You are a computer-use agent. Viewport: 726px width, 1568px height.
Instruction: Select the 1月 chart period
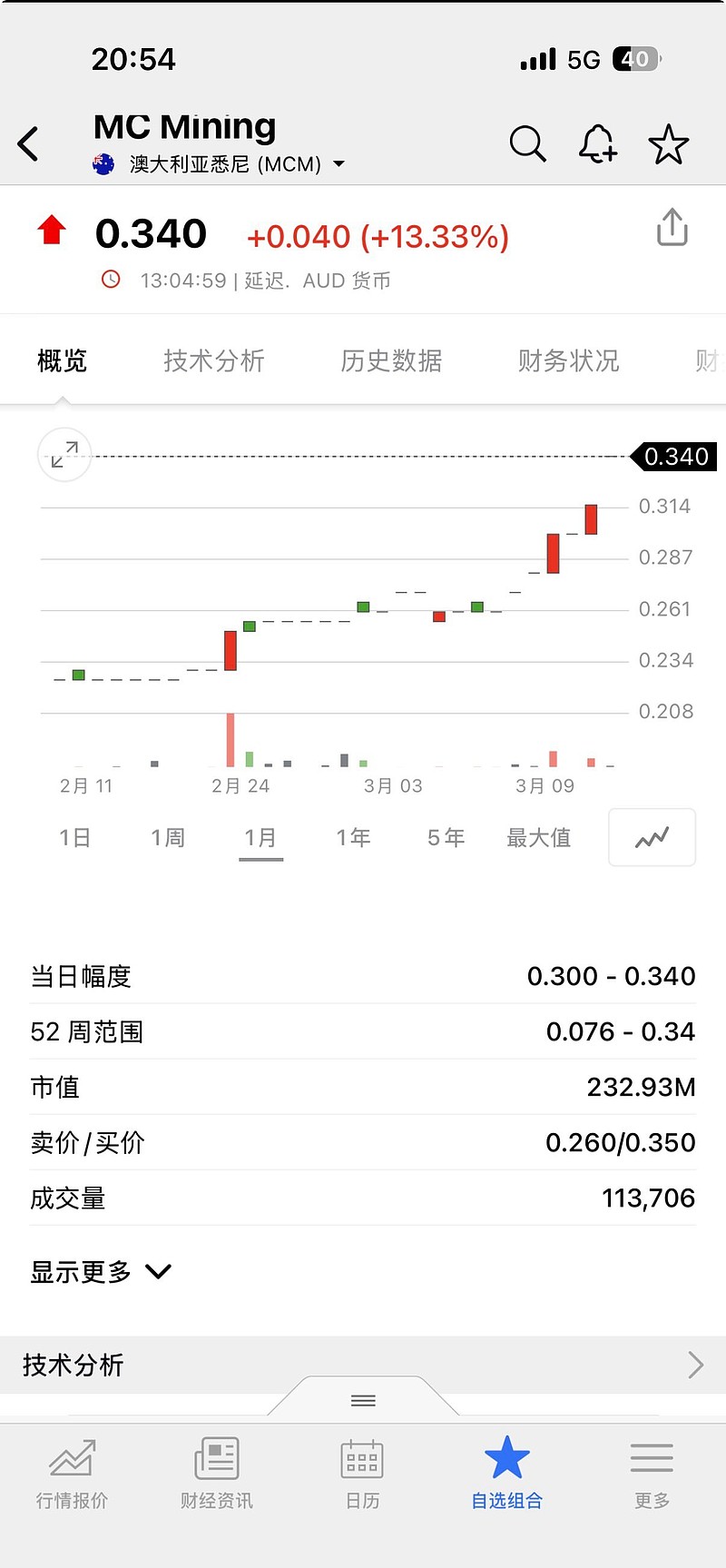260,837
